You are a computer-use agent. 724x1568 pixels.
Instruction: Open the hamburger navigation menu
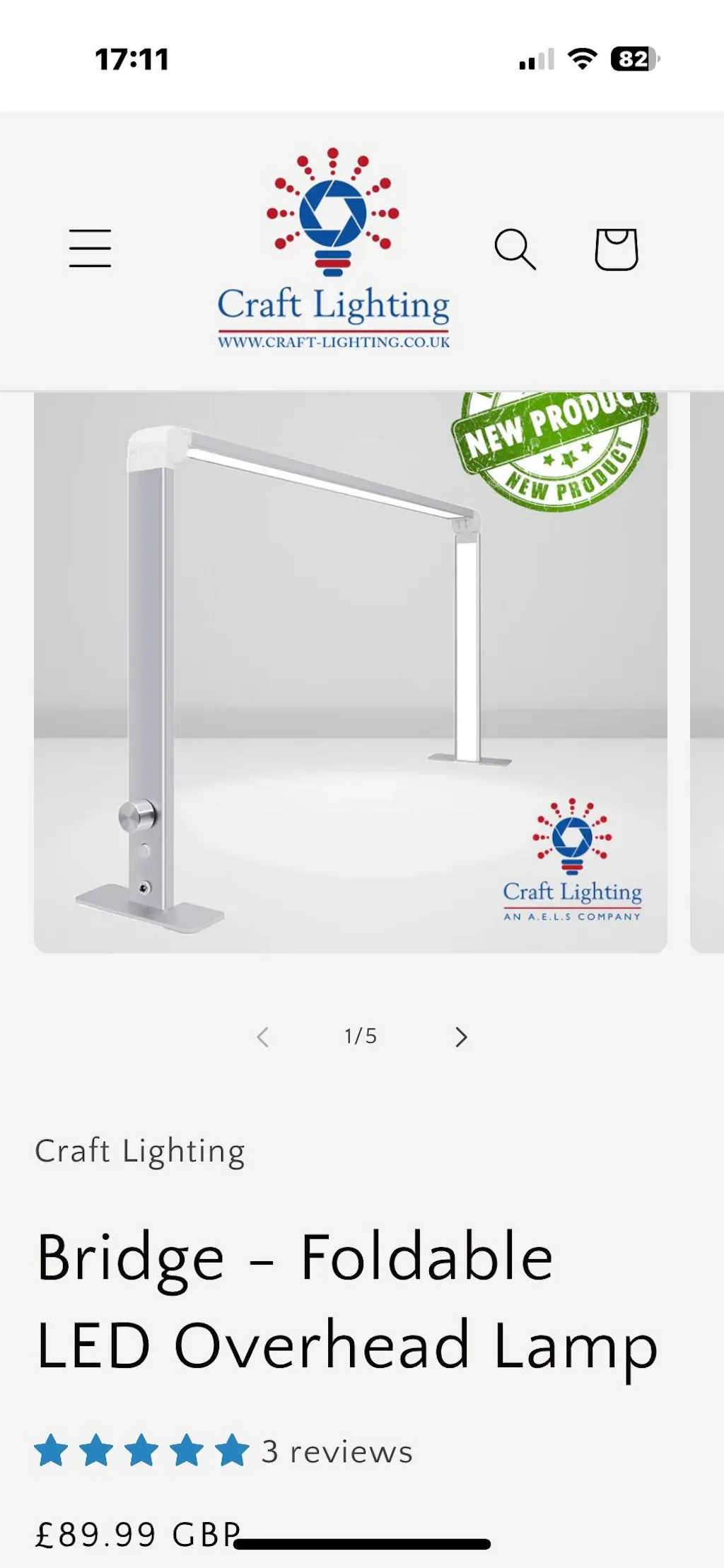[90, 248]
